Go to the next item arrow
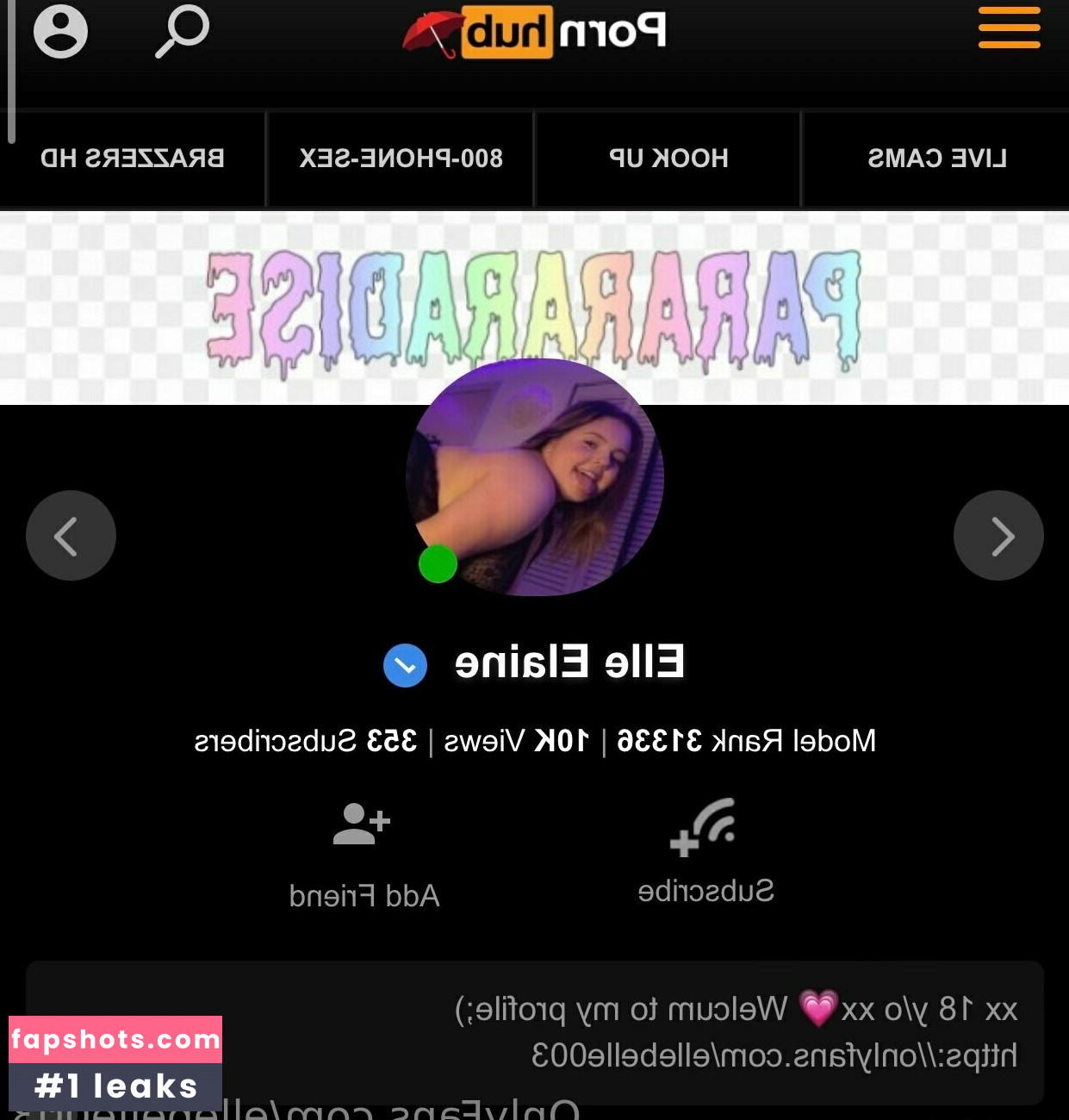 [998, 536]
